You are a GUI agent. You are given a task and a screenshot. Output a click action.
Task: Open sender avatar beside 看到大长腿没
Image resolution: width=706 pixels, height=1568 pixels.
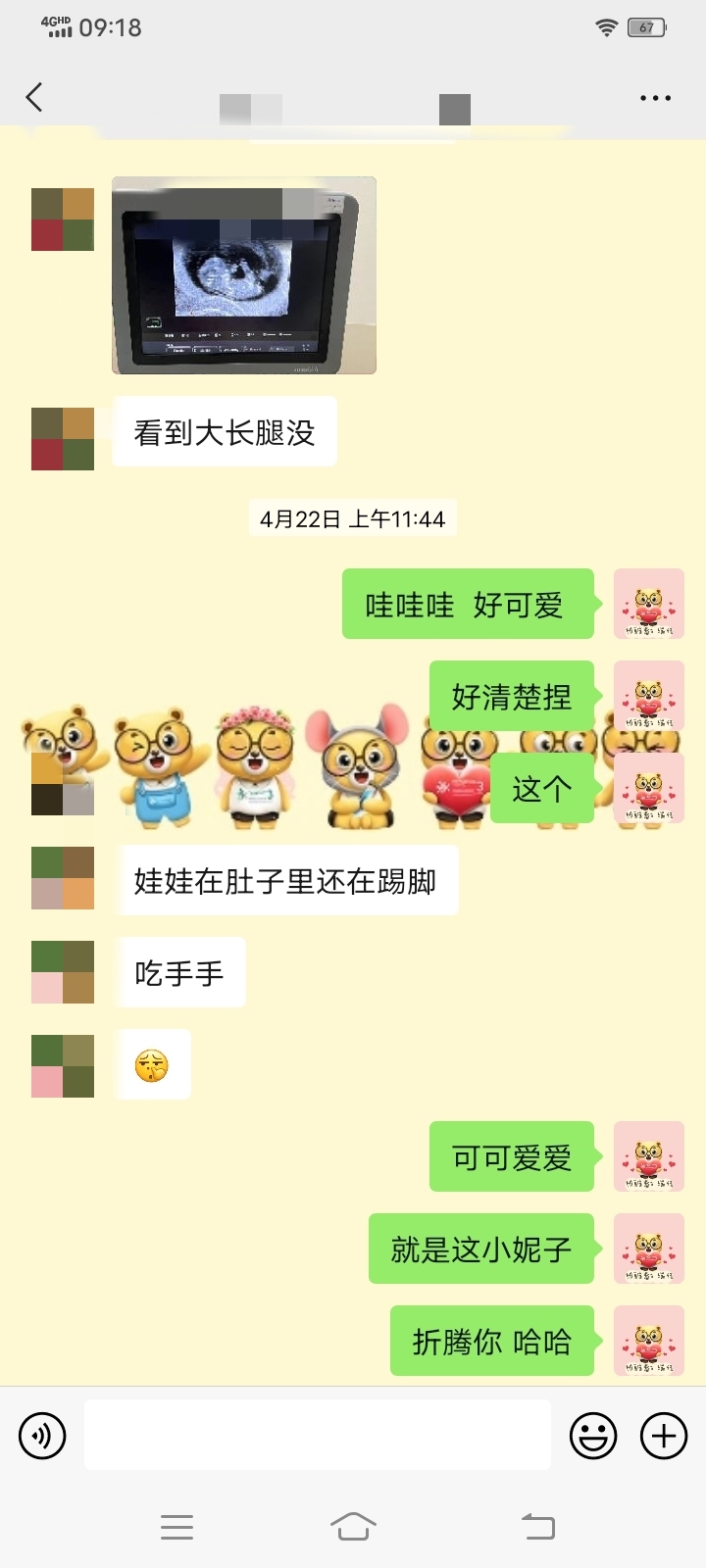(x=63, y=439)
